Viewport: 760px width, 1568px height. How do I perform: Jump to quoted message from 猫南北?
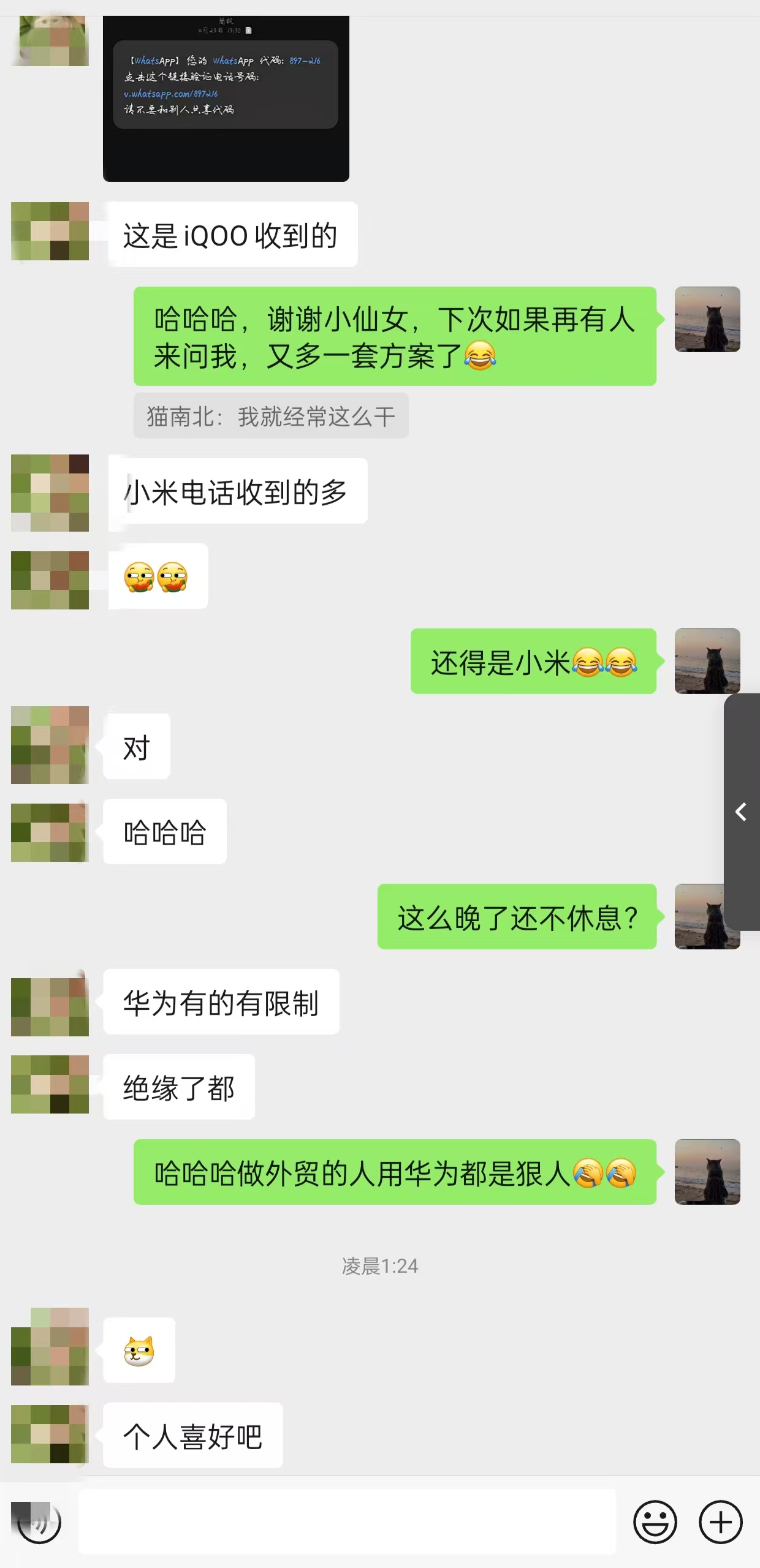pyautogui.click(x=271, y=417)
